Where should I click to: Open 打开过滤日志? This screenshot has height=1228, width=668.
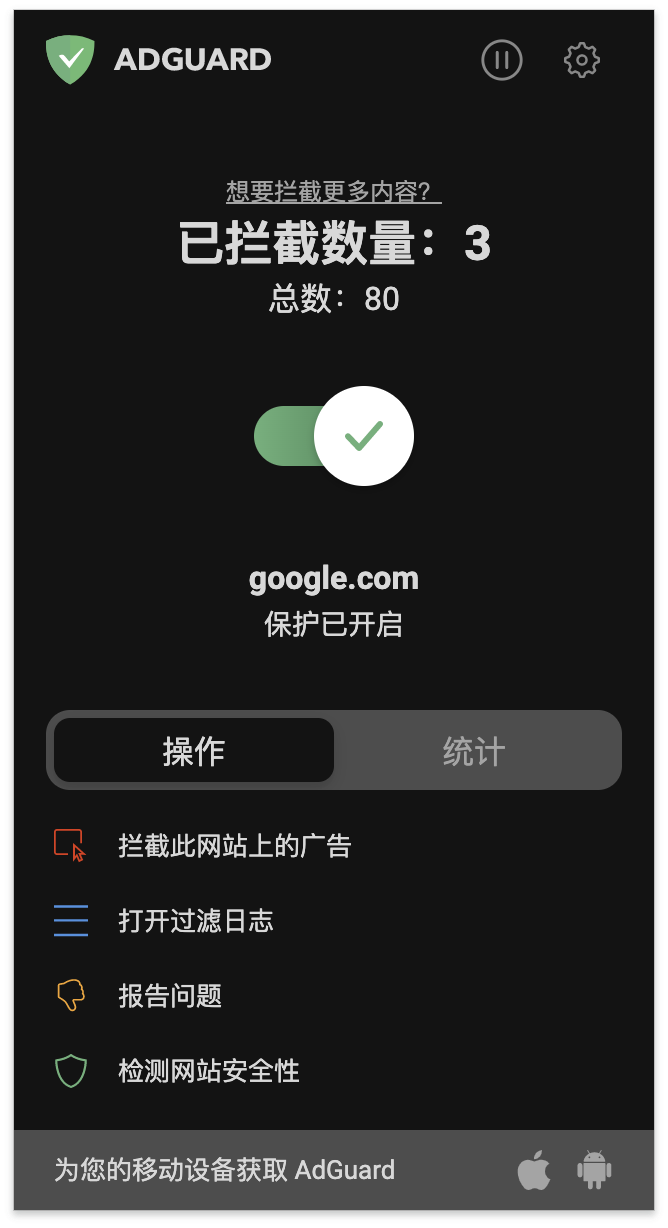(x=334, y=921)
